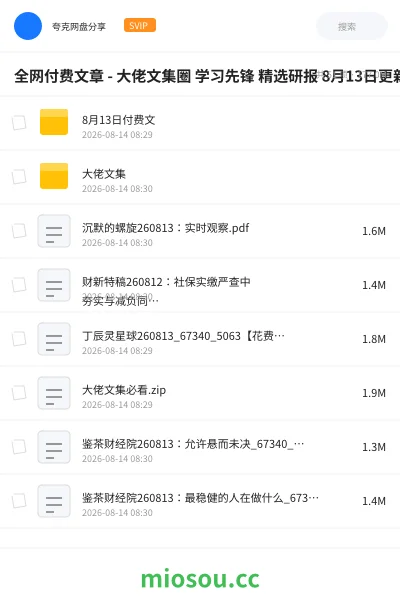Image resolution: width=400 pixels, height=600 pixels.
Task: Select checkbox beside 大佬文集必看.zip
Action: click(x=19, y=393)
